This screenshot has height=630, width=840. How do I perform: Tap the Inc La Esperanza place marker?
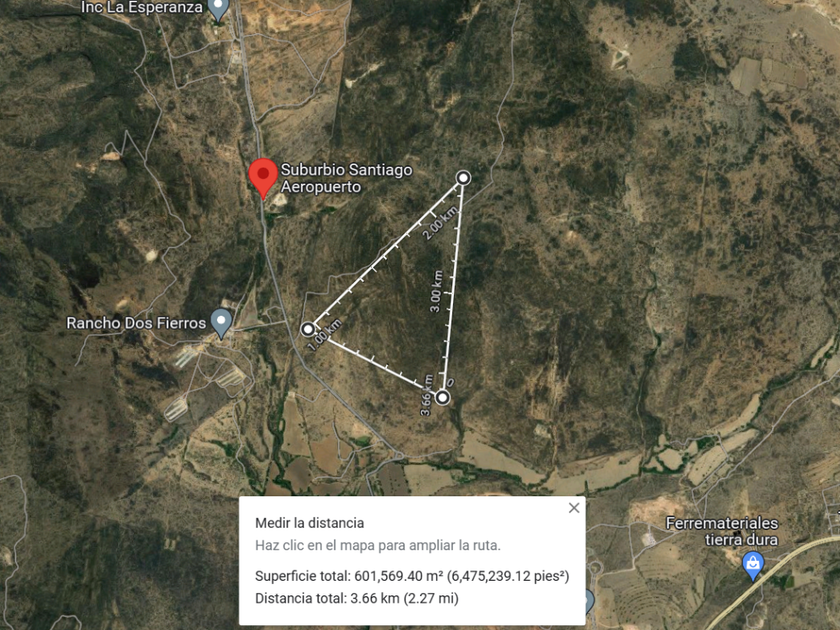click(219, 9)
